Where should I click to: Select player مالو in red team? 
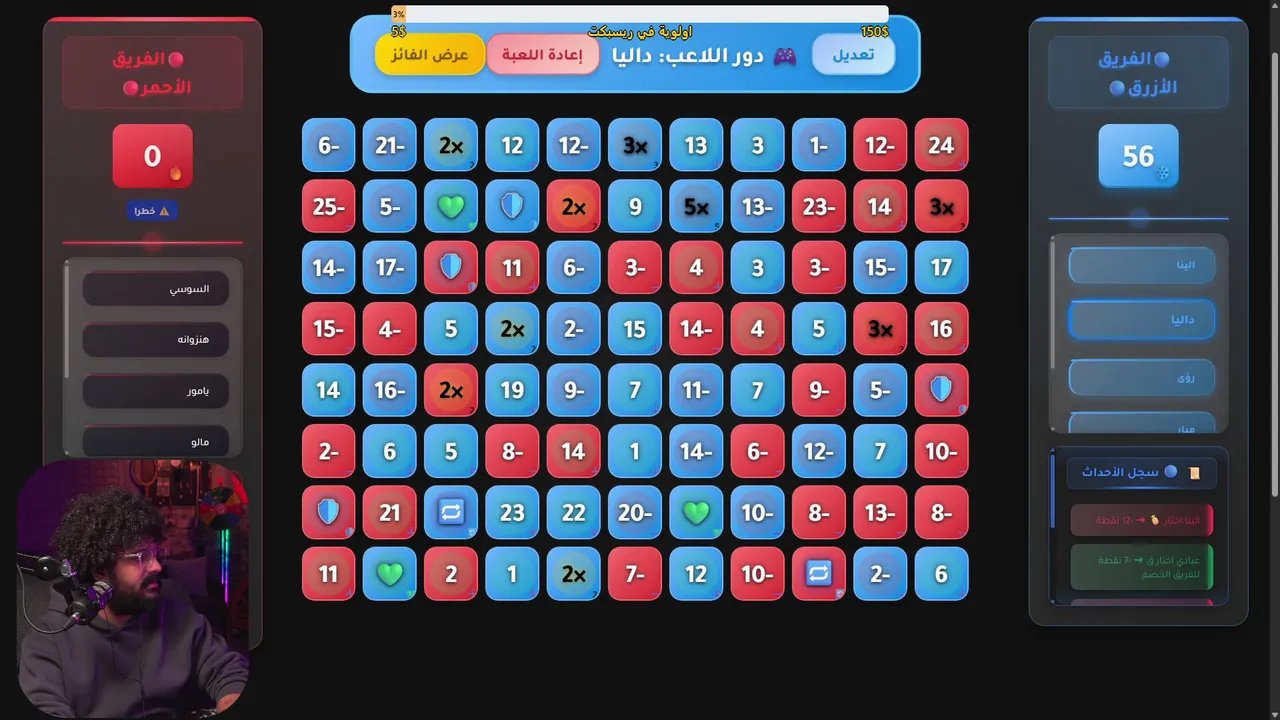click(155, 441)
